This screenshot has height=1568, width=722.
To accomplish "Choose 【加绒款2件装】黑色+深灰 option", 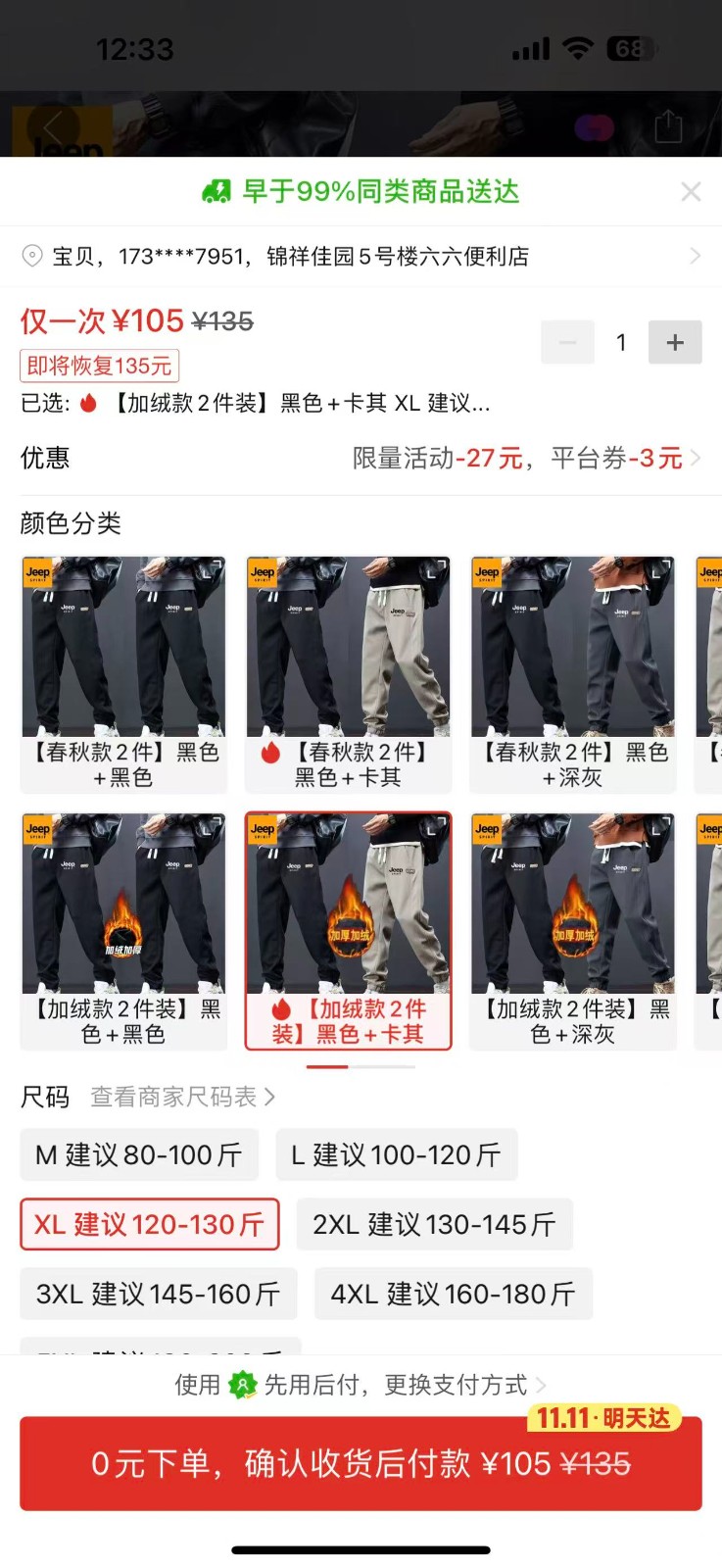I will click(x=572, y=931).
